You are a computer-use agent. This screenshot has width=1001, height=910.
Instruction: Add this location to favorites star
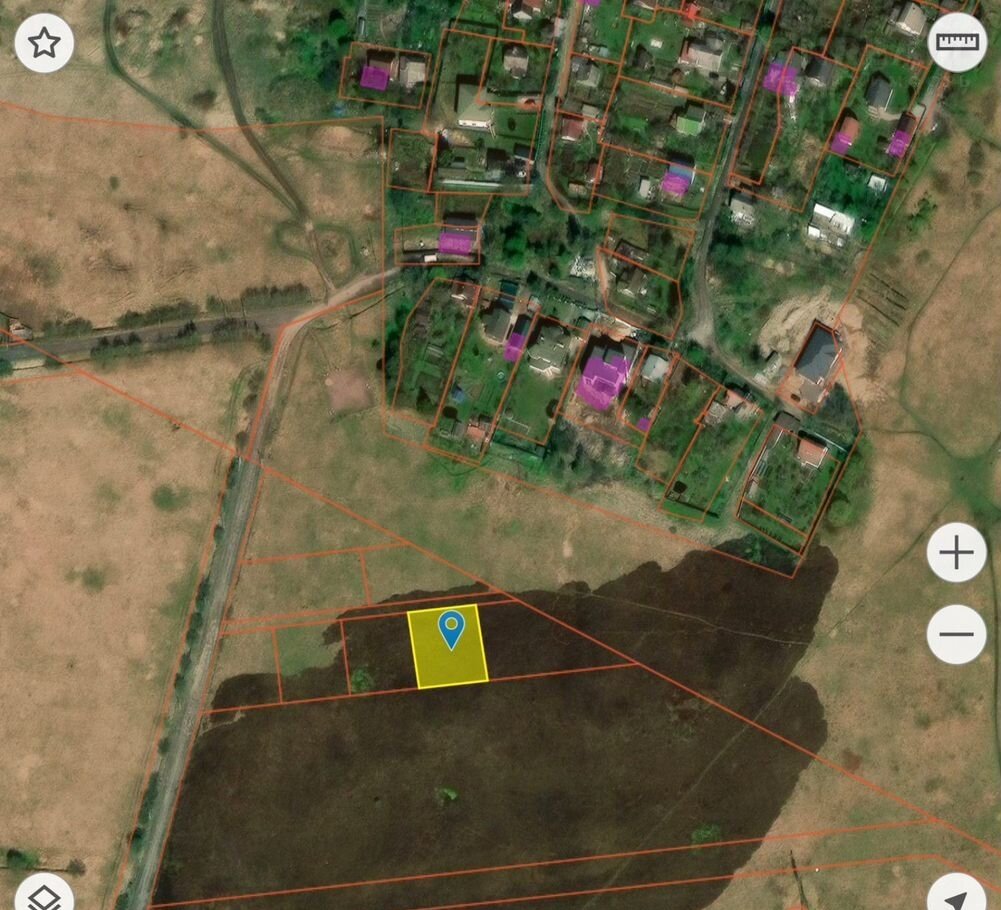44,43
